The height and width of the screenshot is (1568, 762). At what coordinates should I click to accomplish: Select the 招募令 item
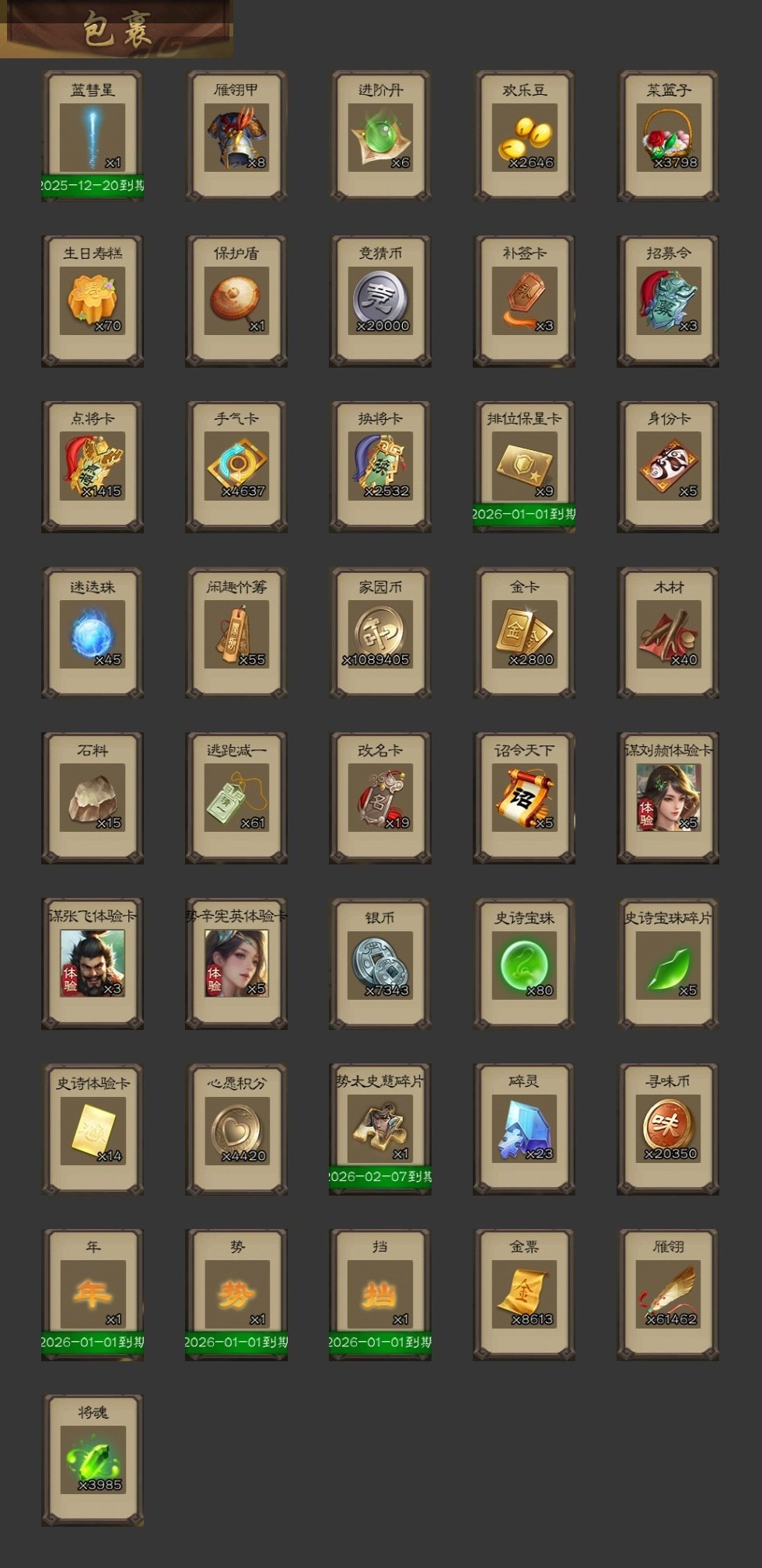coord(668,302)
